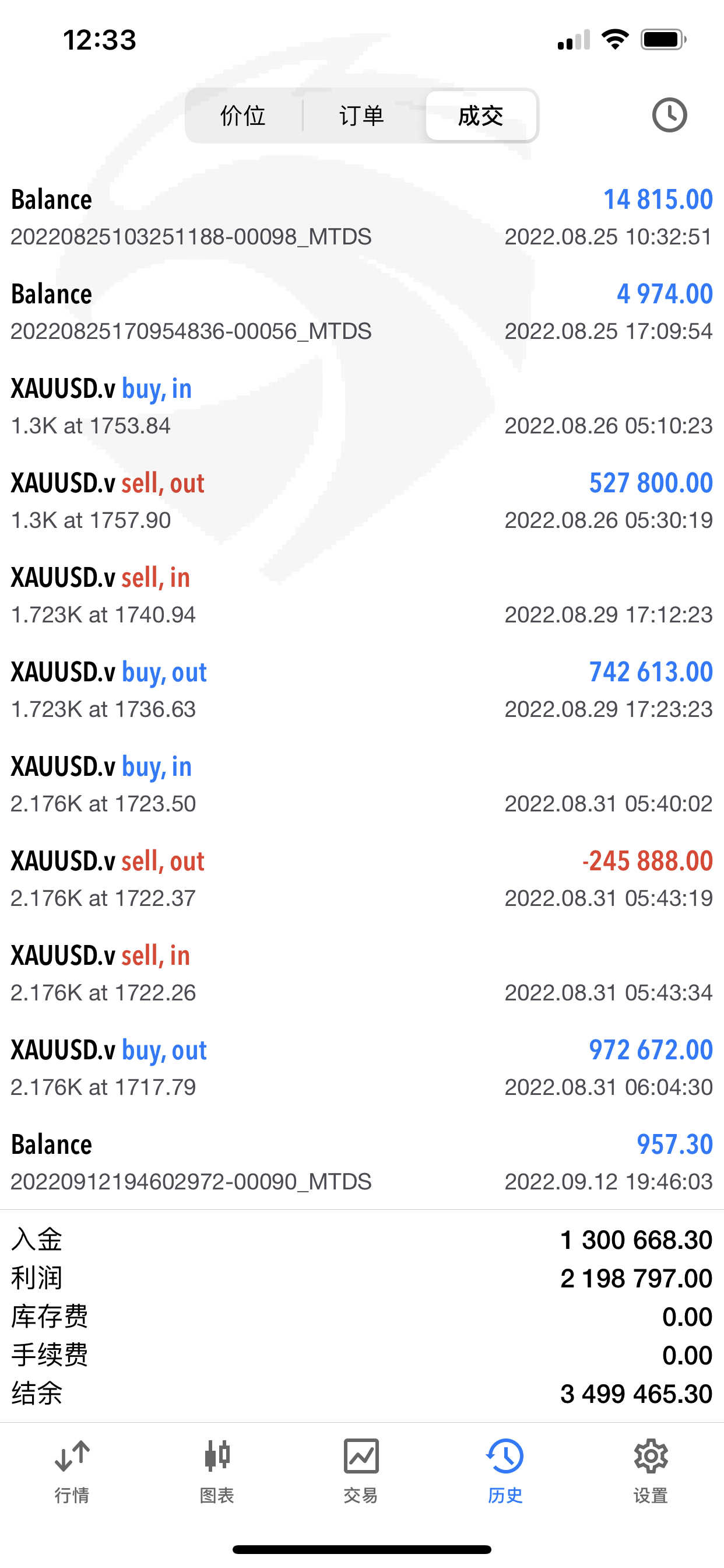
Task: Go to the 图表 tab
Action: click(217, 1471)
